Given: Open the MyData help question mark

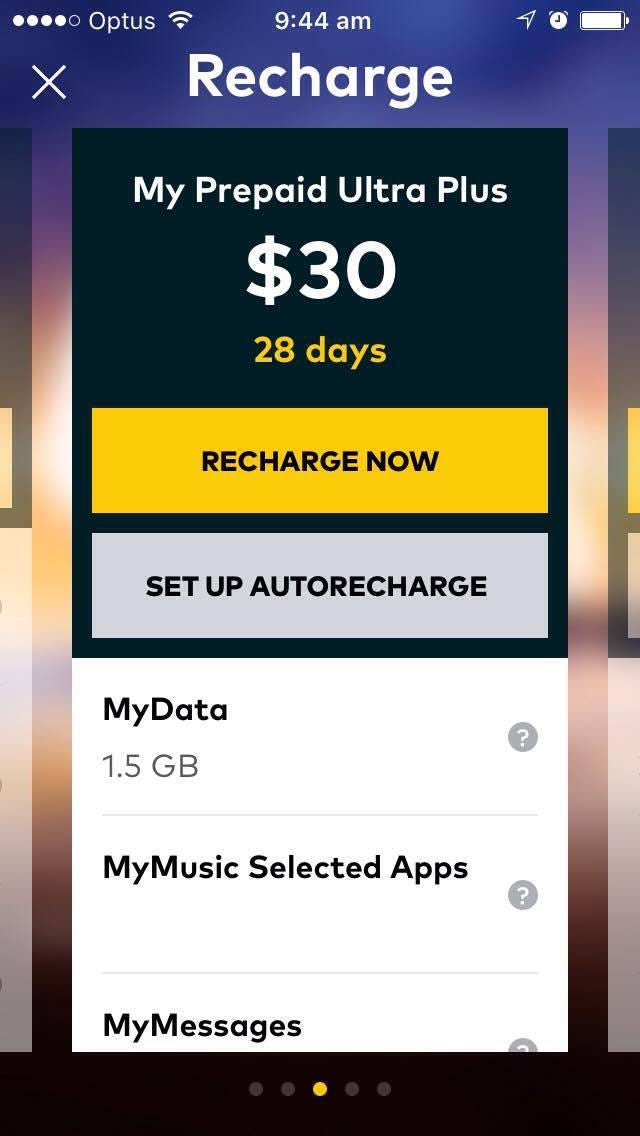Looking at the screenshot, I should pos(522,738).
